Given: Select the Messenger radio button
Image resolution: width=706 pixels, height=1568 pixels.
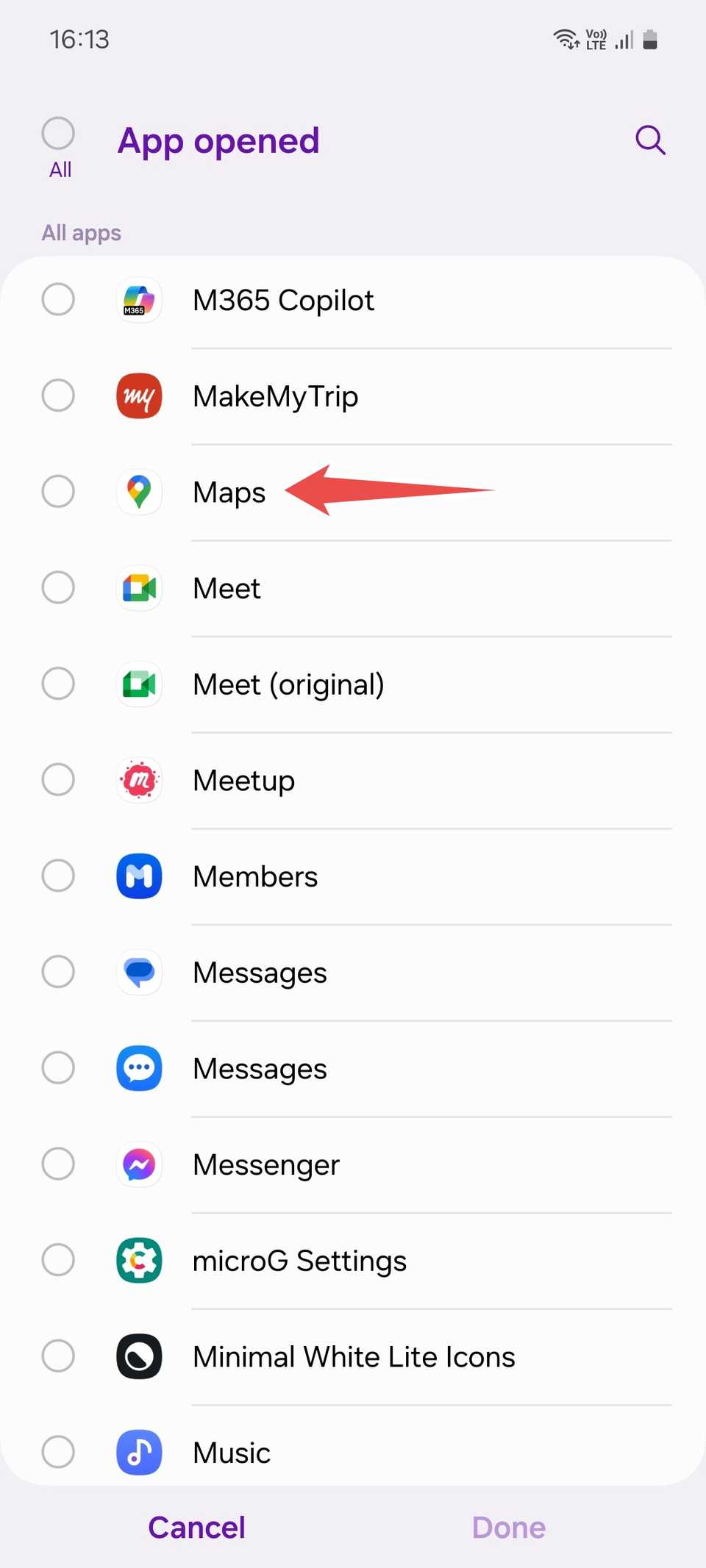Looking at the screenshot, I should [58, 1164].
